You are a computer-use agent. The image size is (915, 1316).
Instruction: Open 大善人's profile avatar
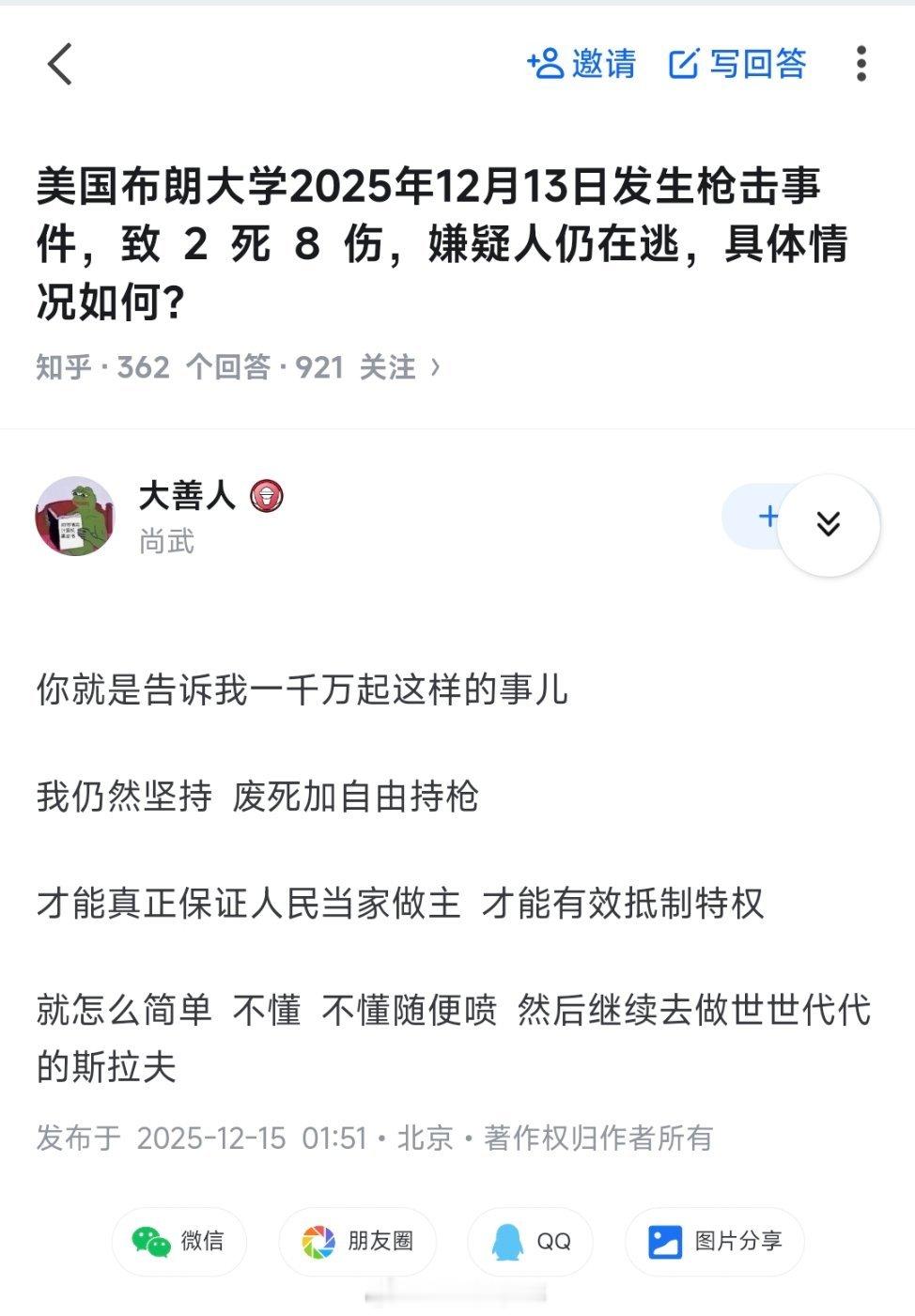tap(76, 516)
